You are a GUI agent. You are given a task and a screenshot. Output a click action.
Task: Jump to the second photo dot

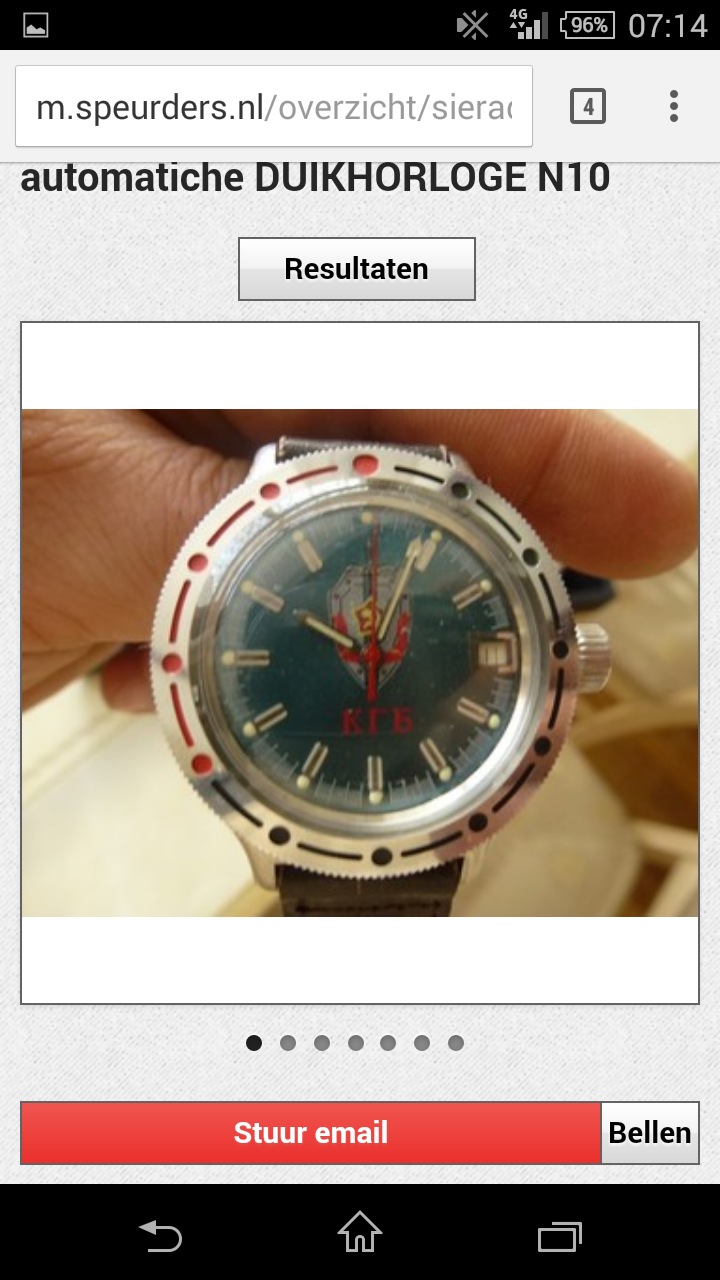click(x=288, y=1043)
